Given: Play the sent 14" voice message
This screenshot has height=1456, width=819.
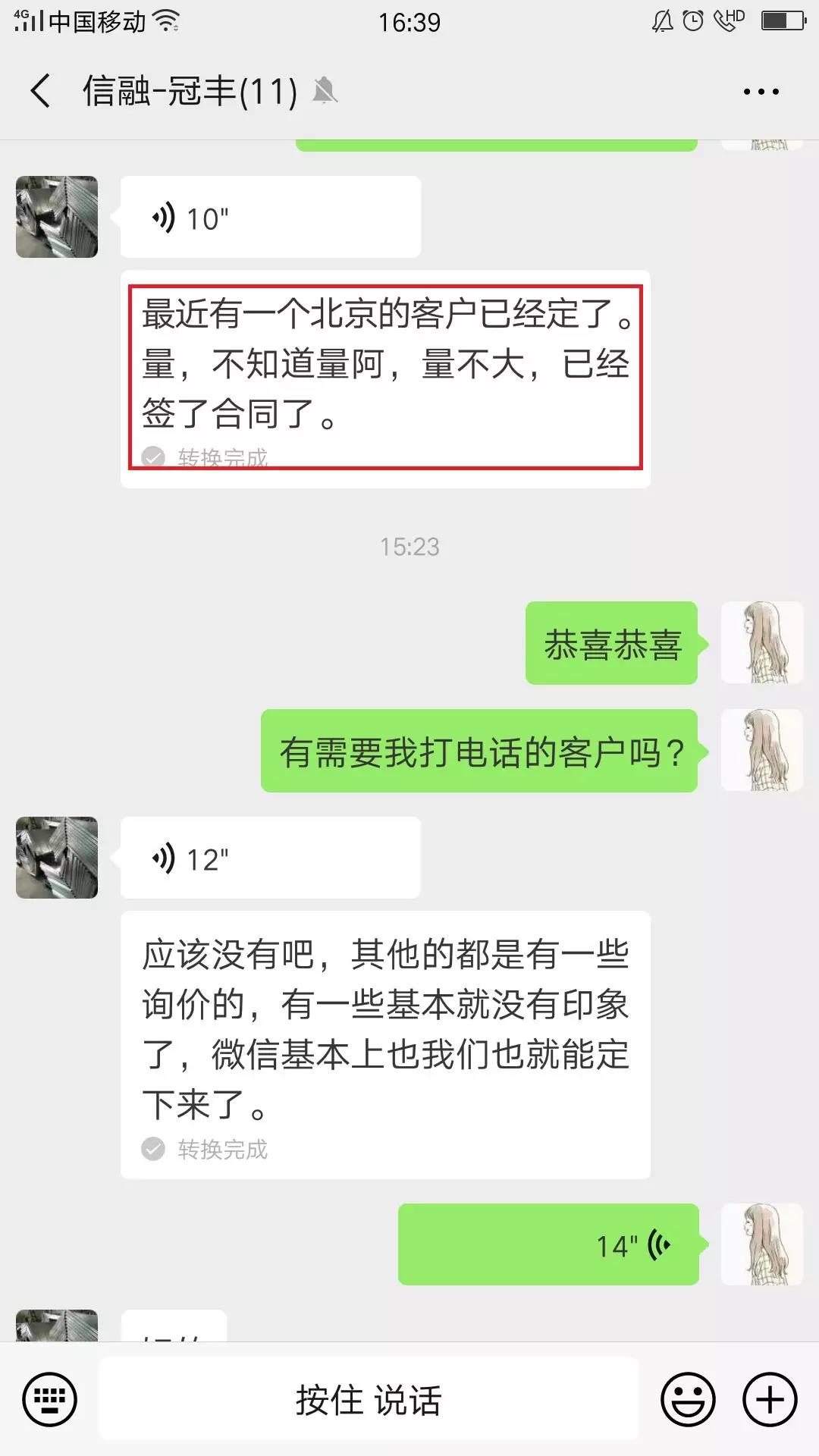Looking at the screenshot, I should pos(548,1244).
